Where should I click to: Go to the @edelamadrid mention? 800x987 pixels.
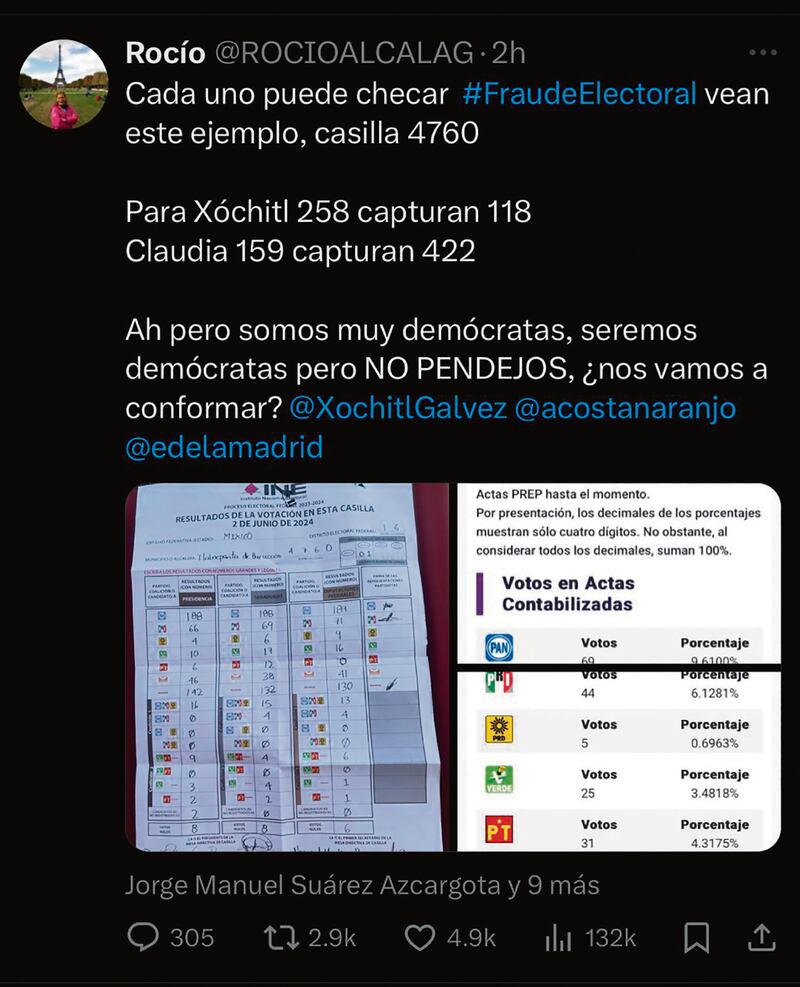pos(224,447)
